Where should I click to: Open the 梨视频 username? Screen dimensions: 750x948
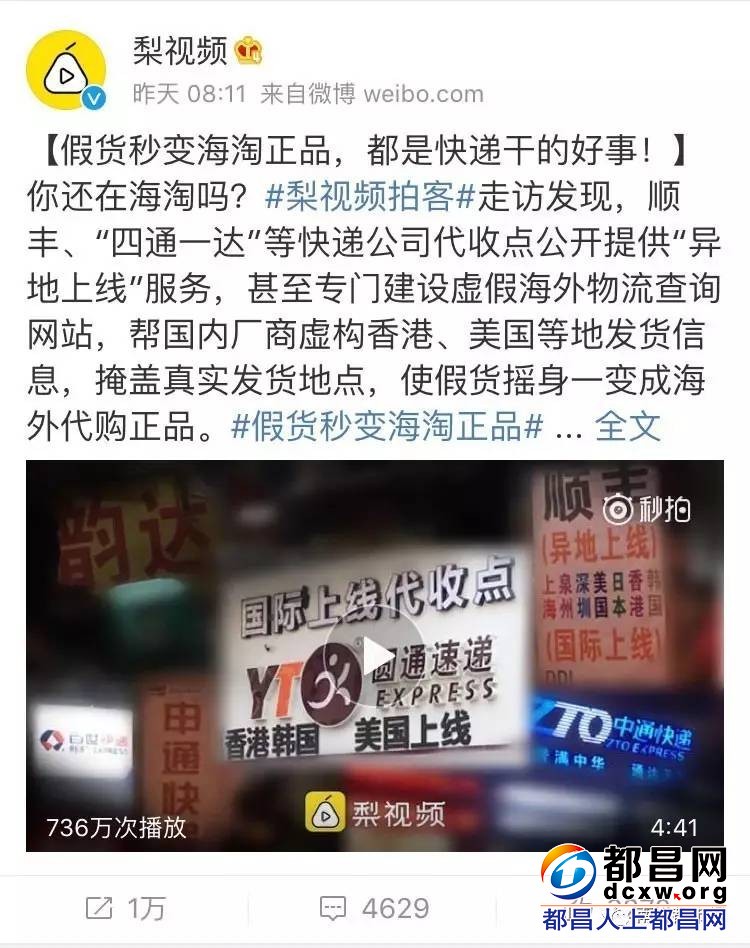pos(181,49)
